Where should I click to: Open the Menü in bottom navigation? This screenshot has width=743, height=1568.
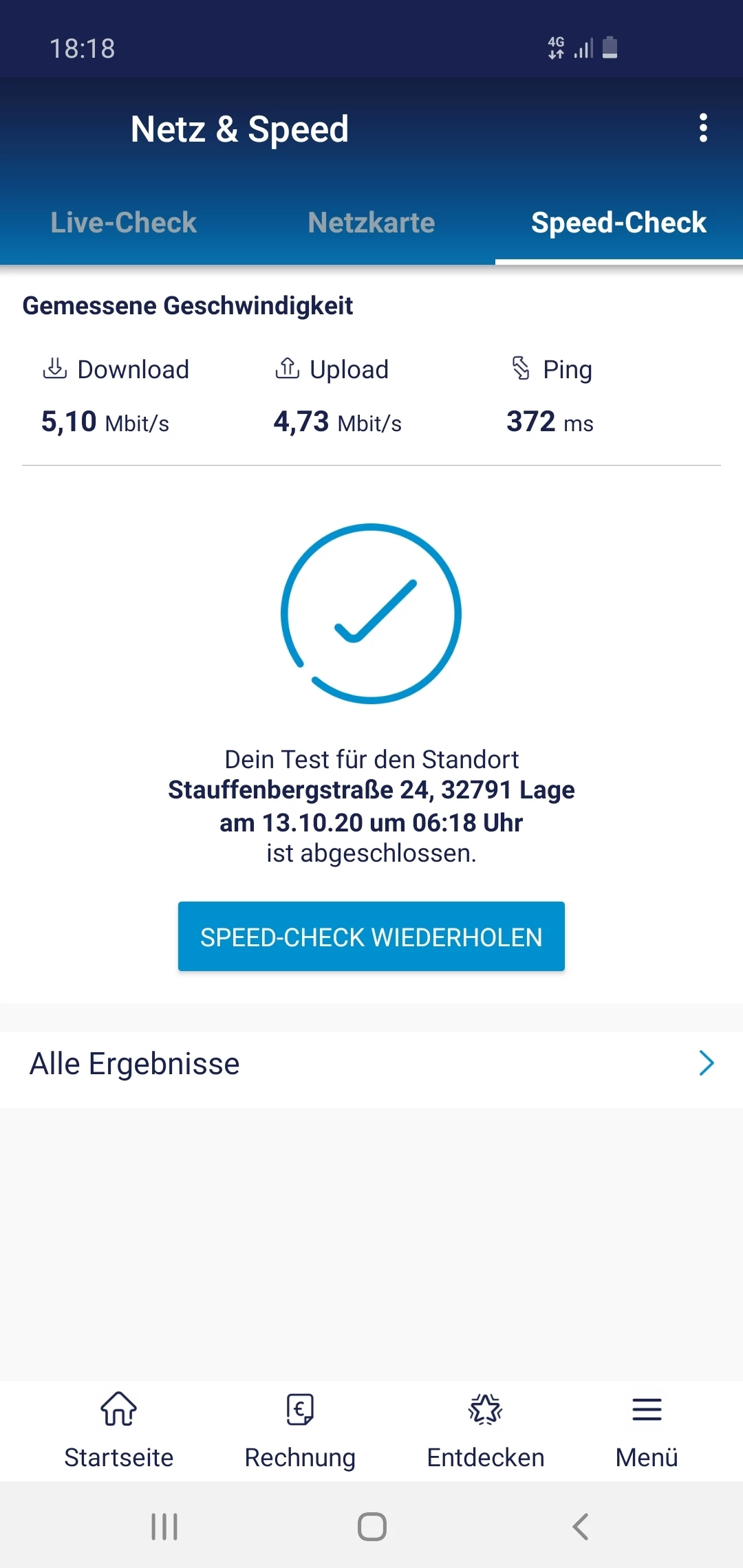pos(647,1429)
